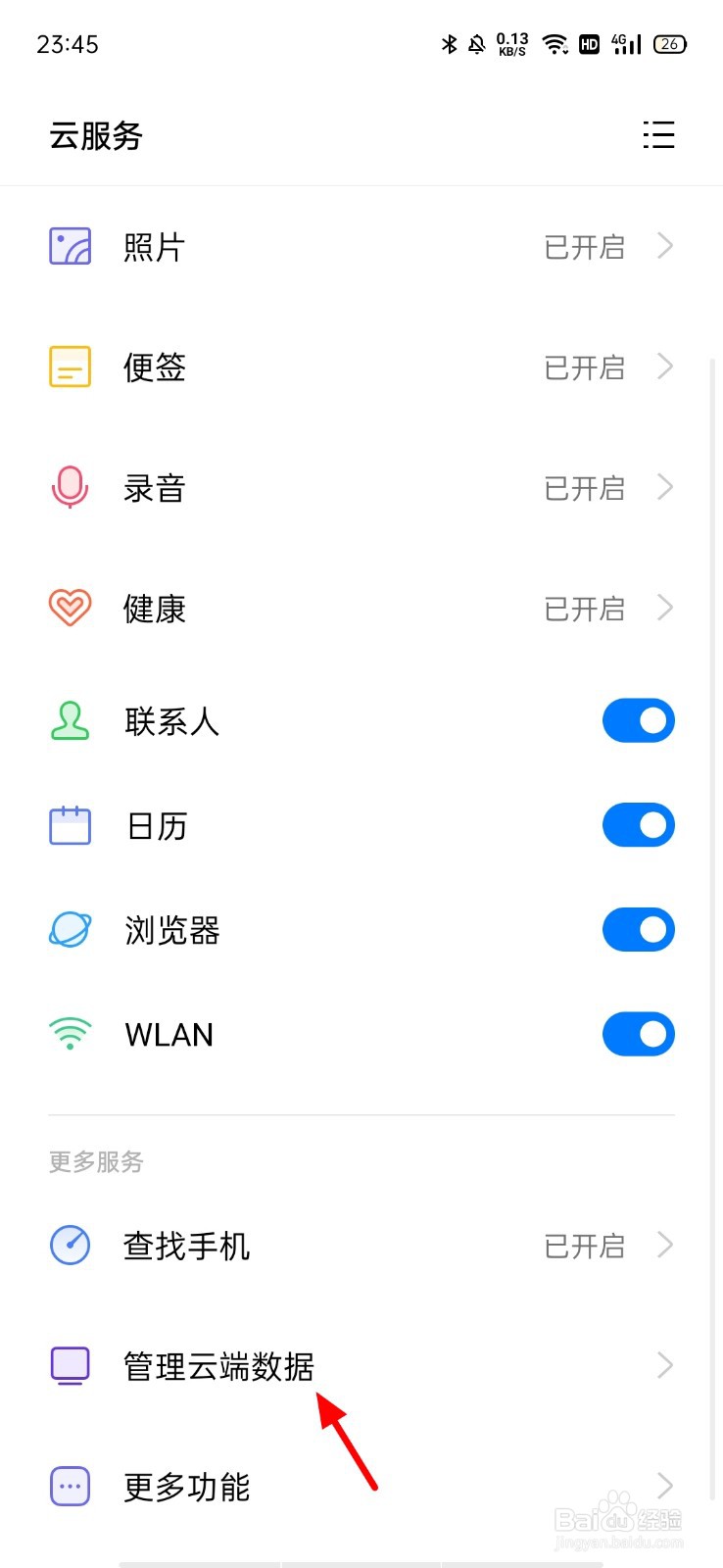
Task: Click the 日历 (Calendar) icon
Action: [70, 825]
